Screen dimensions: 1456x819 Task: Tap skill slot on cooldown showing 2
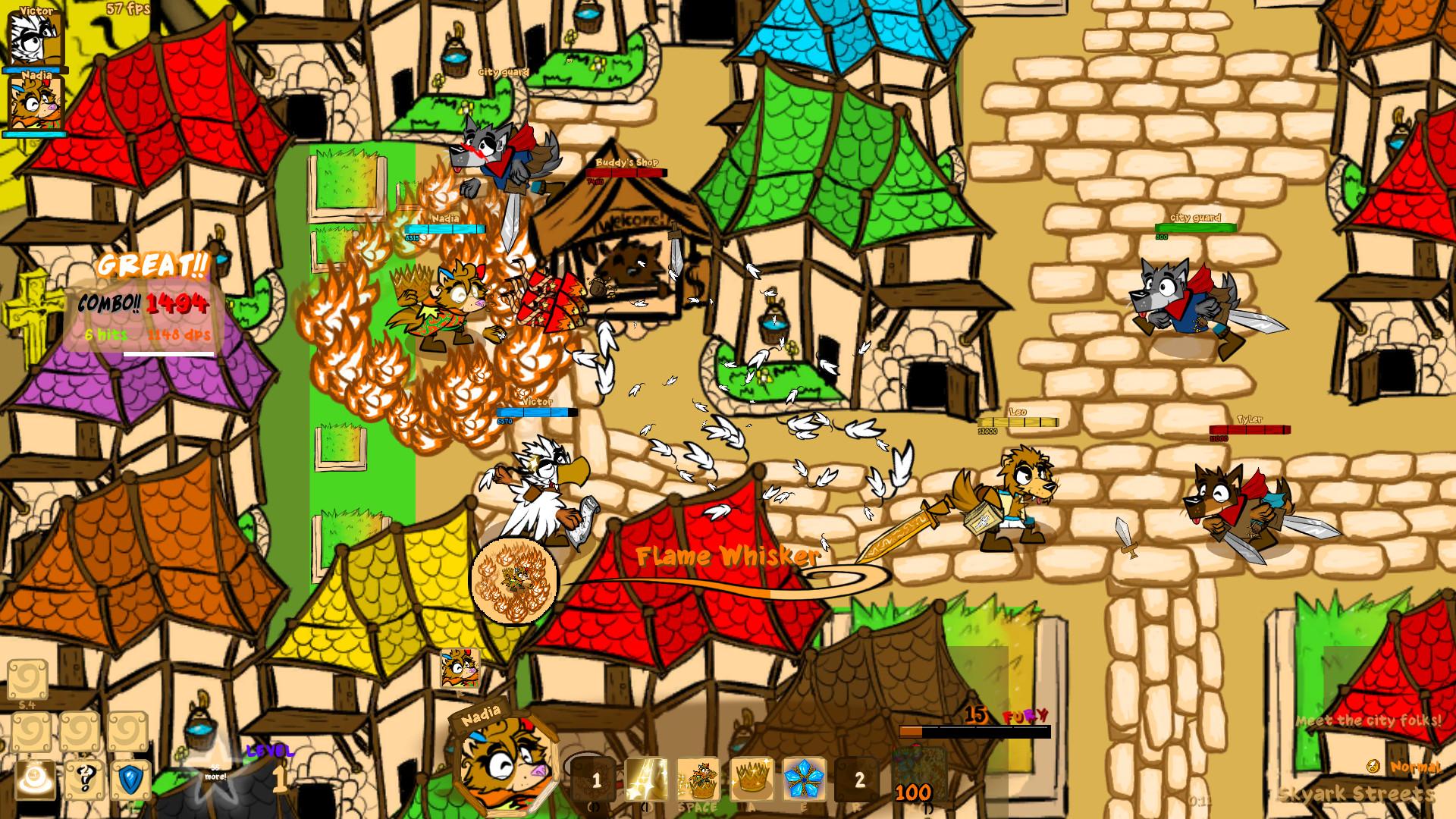coord(858,780)
